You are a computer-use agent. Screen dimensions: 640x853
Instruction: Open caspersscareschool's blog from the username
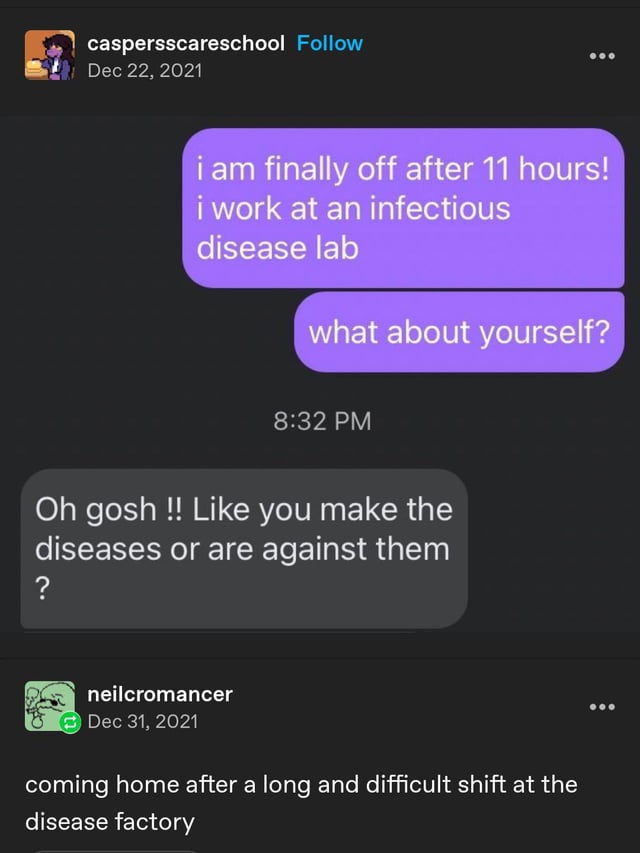coord(186,43)
